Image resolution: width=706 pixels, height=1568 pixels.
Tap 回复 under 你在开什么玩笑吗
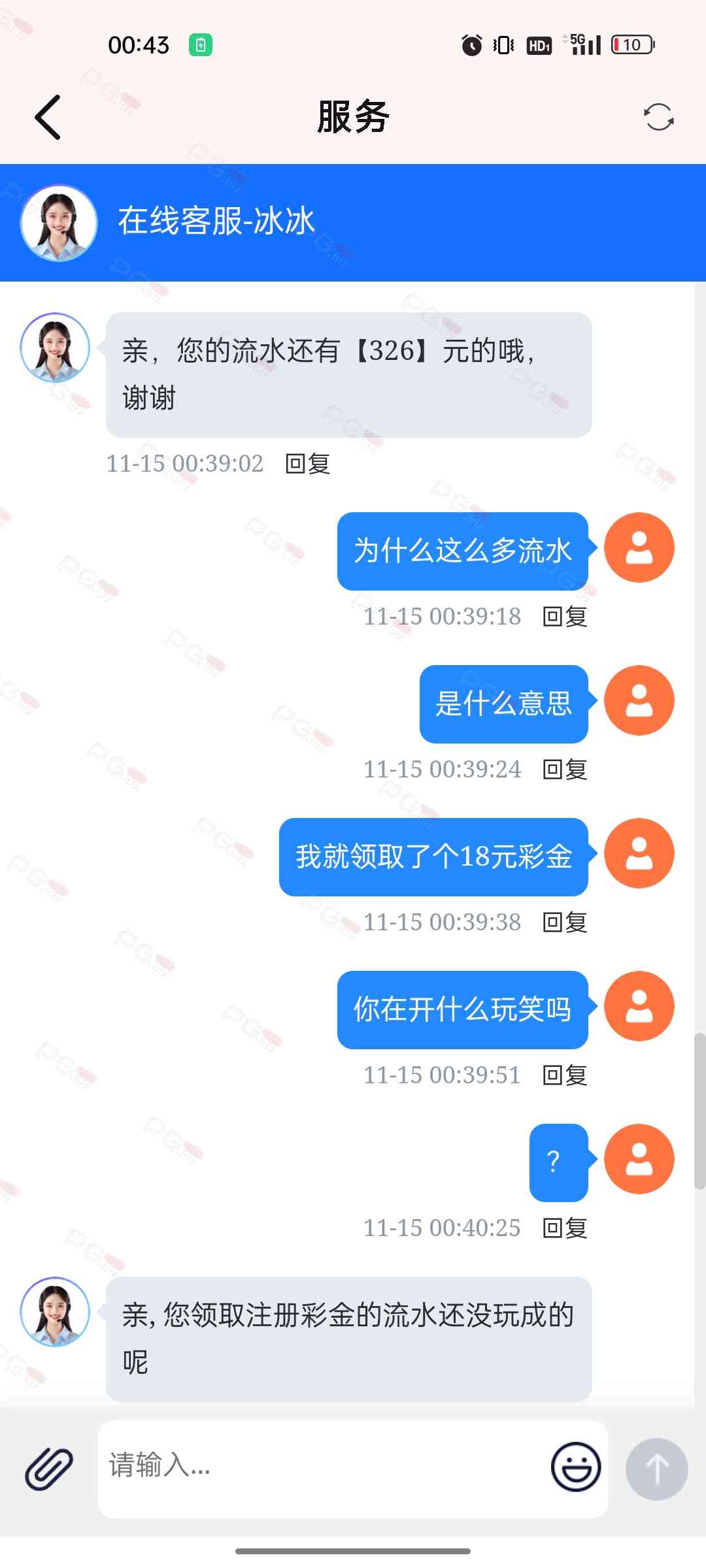(x=565, y=1075)
